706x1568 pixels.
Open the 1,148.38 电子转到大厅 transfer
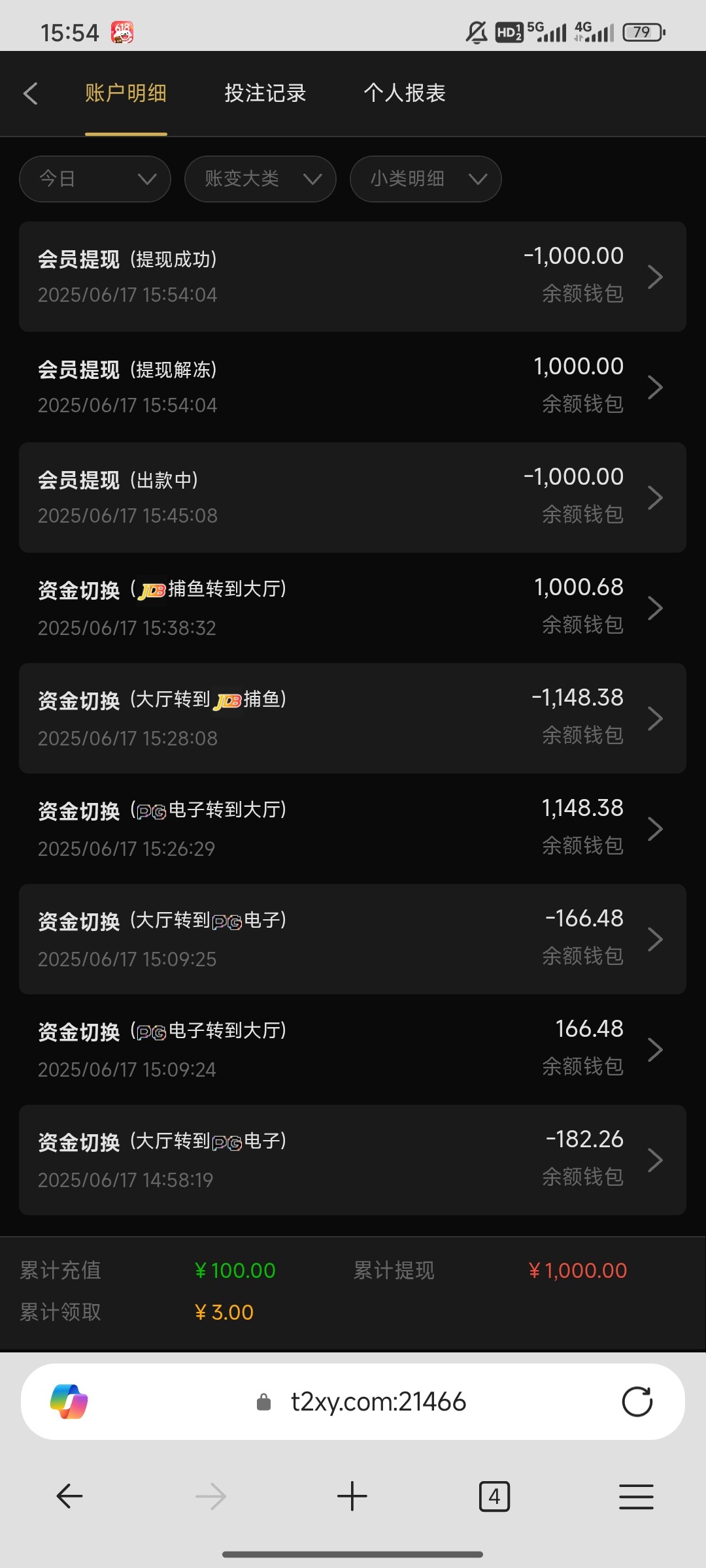point(352,829)
